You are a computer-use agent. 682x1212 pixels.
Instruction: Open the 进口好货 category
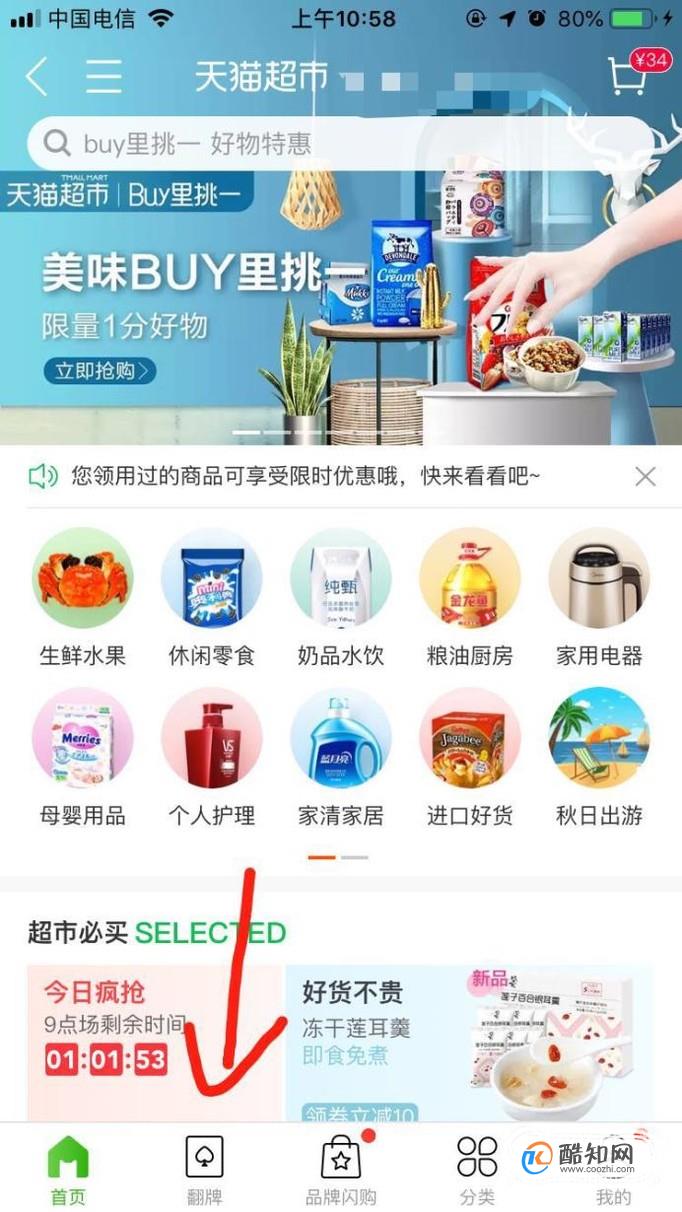[x=470, y=757]
